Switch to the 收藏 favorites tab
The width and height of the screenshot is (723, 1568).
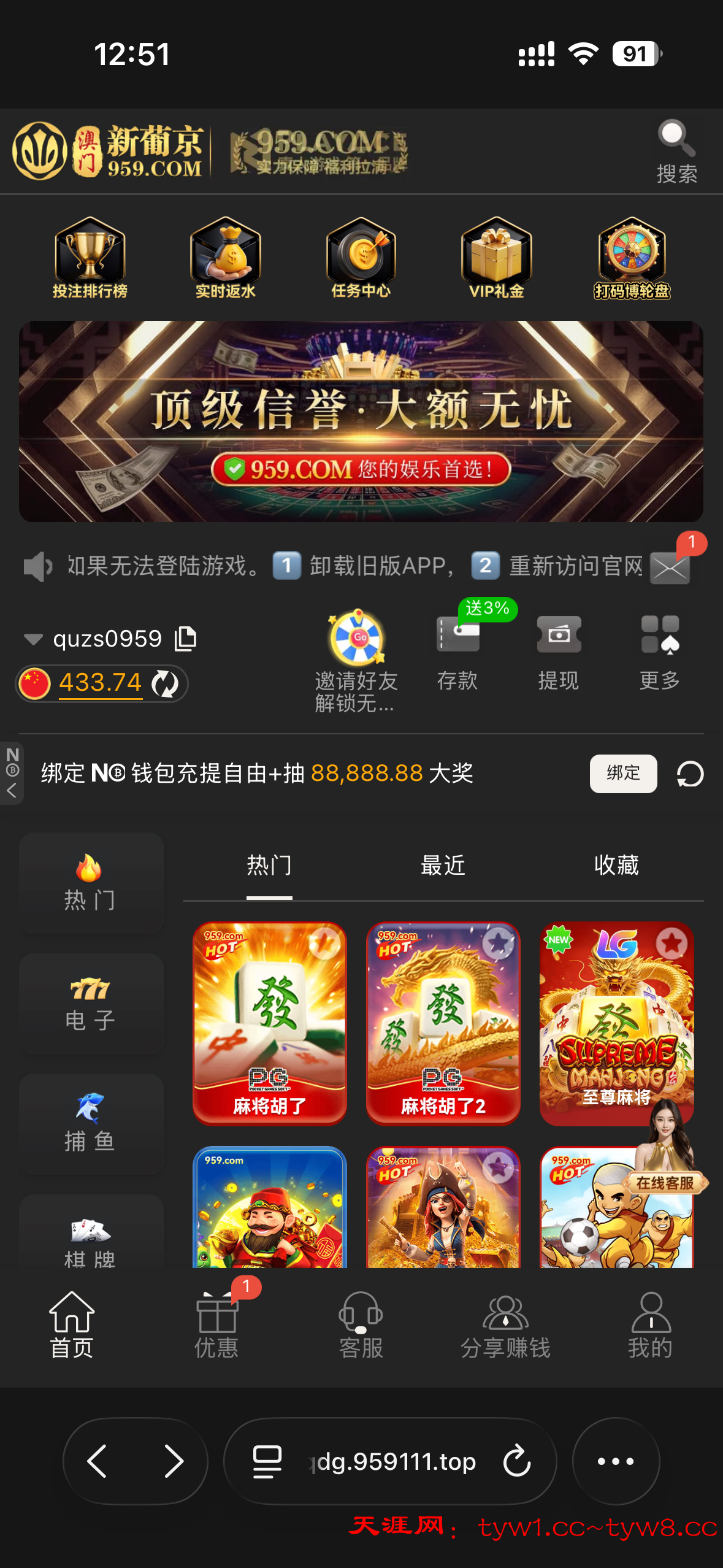point(616,866)
